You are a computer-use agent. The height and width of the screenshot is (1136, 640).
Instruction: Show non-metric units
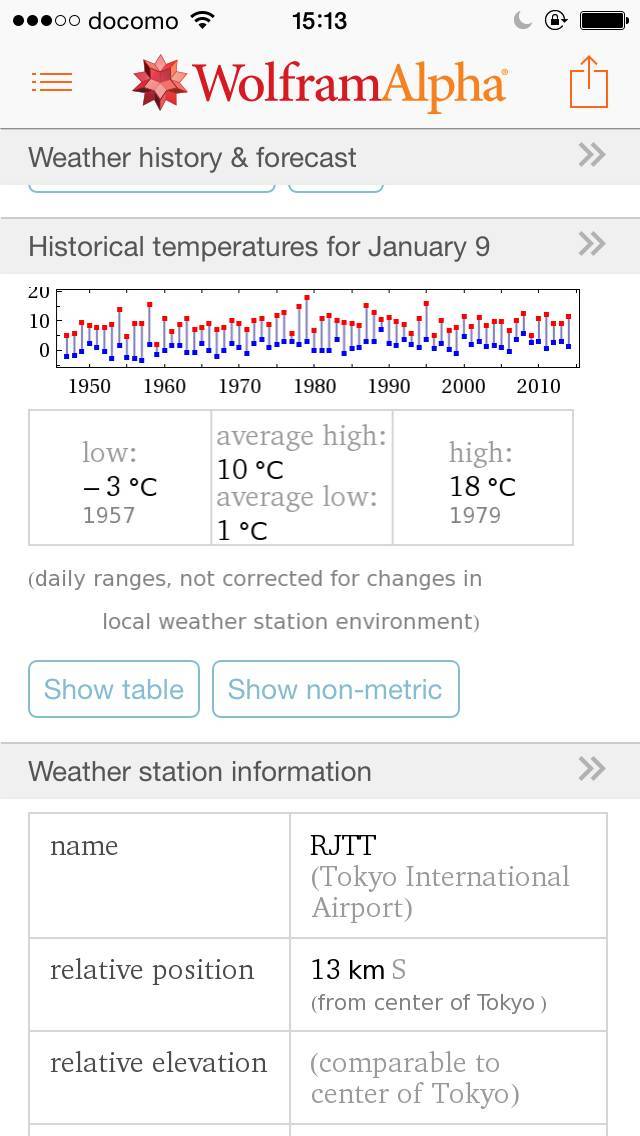point(336,689)
